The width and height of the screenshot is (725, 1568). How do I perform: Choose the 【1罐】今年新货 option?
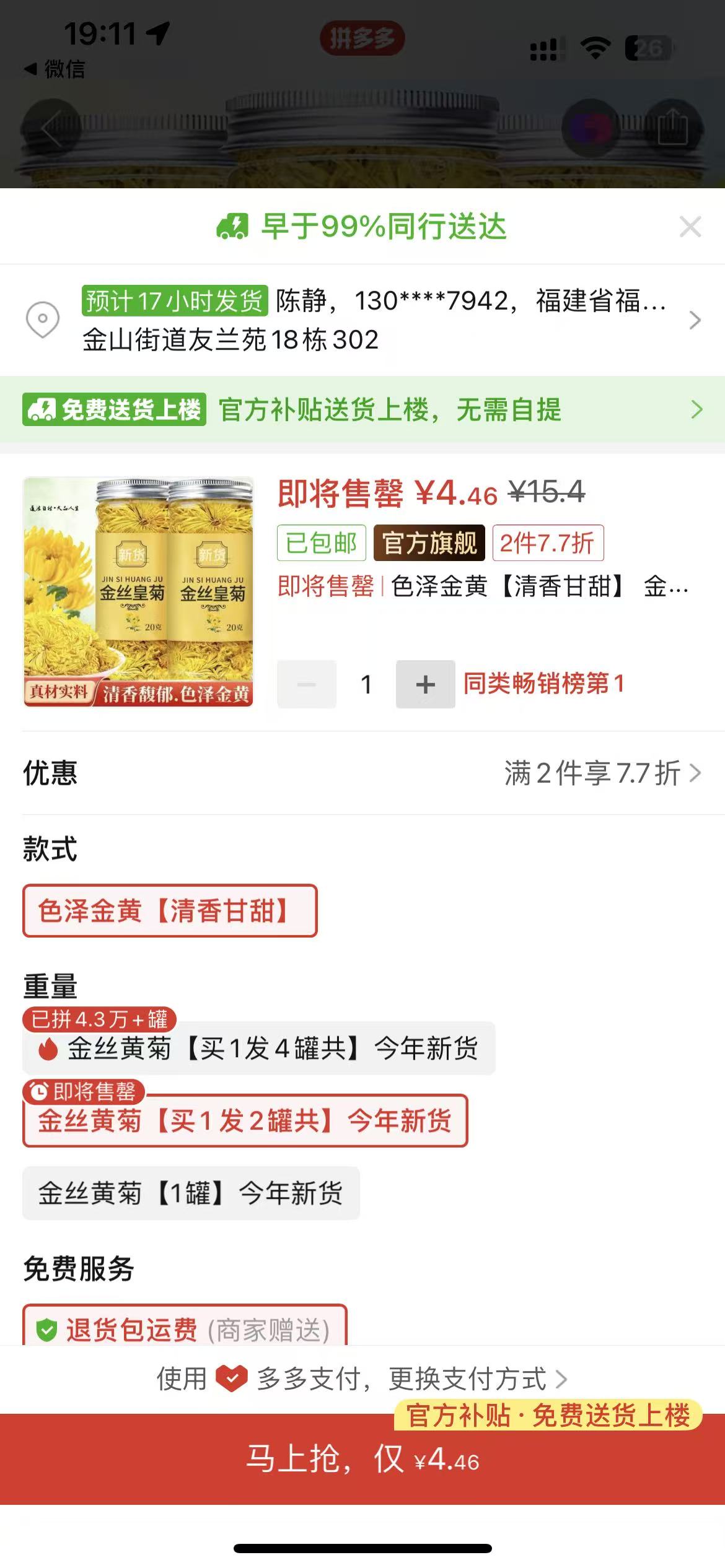[191, 1193]
